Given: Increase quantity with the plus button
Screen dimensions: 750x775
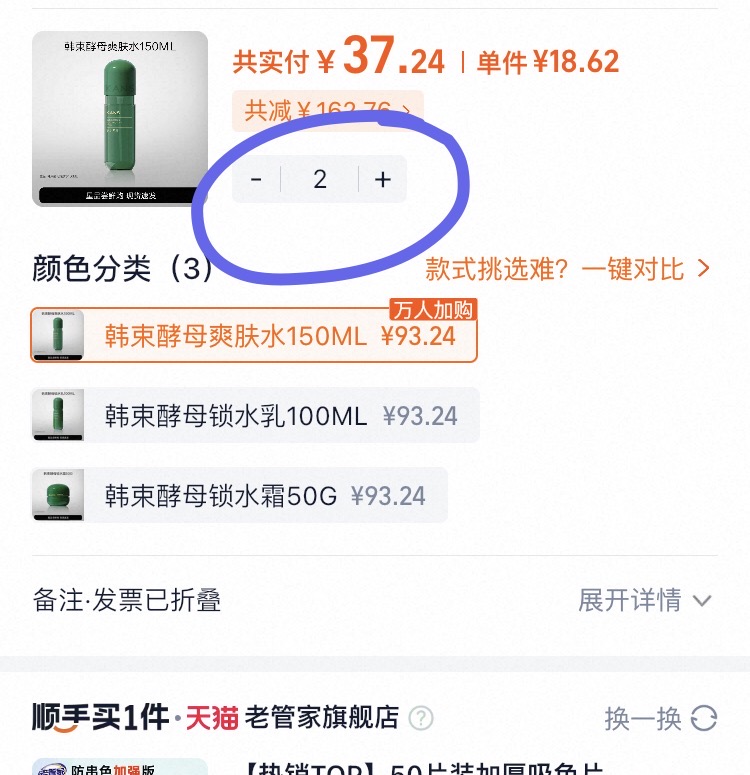Looking at the screenshot, I should pos(383,179).
